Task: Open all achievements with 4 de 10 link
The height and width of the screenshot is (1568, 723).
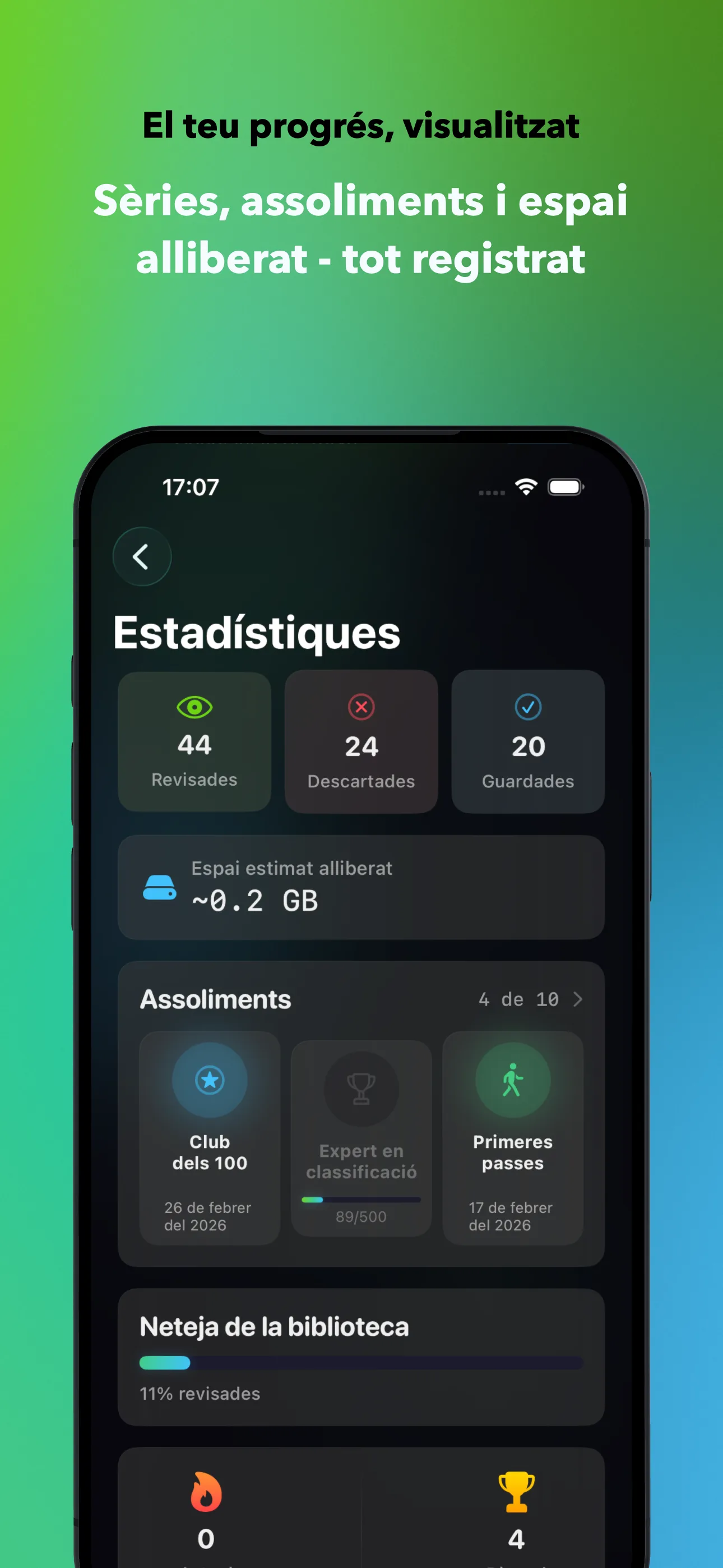Action: (x=518, y=998)
